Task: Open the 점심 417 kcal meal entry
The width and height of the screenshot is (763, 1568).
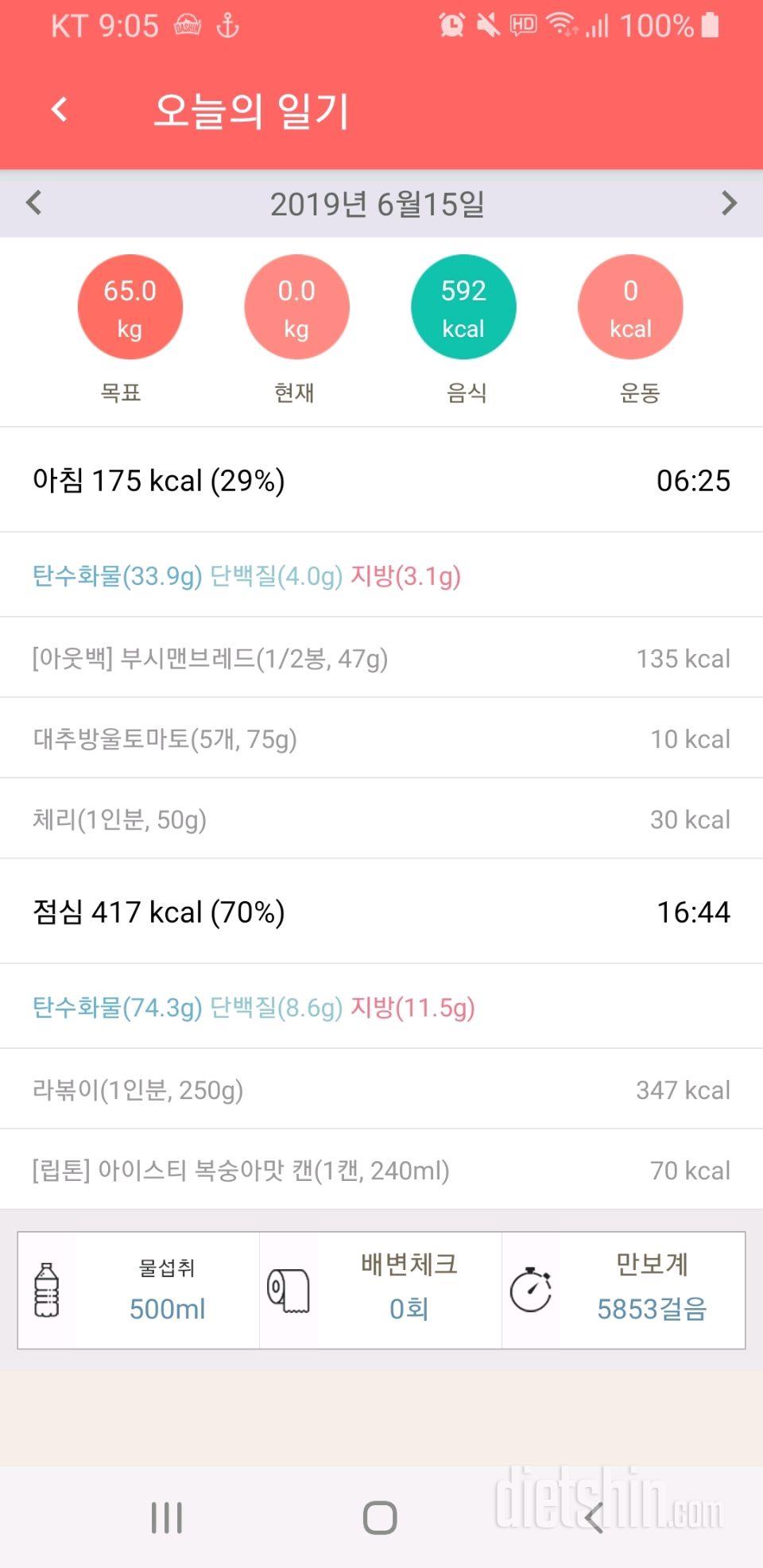Action: coord(381,912)
